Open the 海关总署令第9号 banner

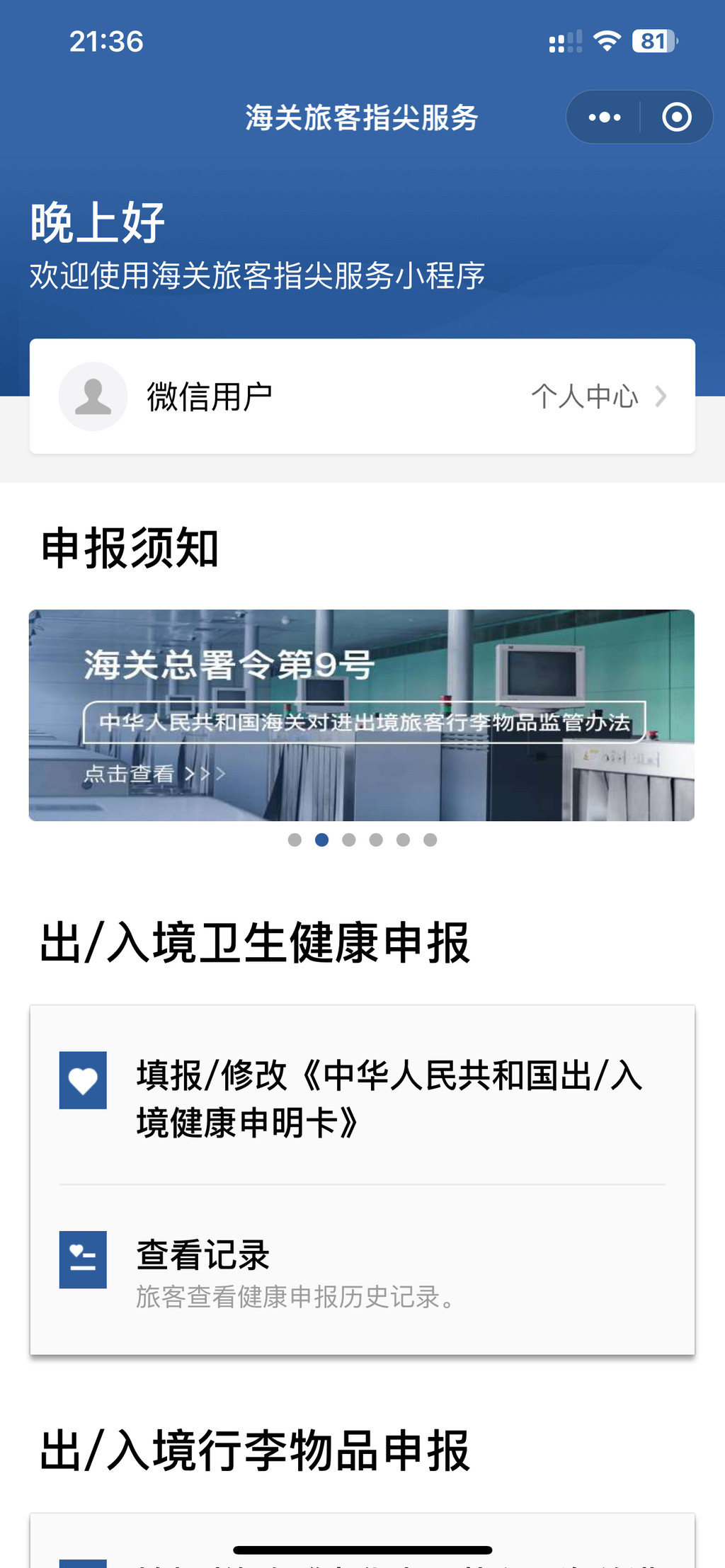pyautogui.click(x=361, y=715)
